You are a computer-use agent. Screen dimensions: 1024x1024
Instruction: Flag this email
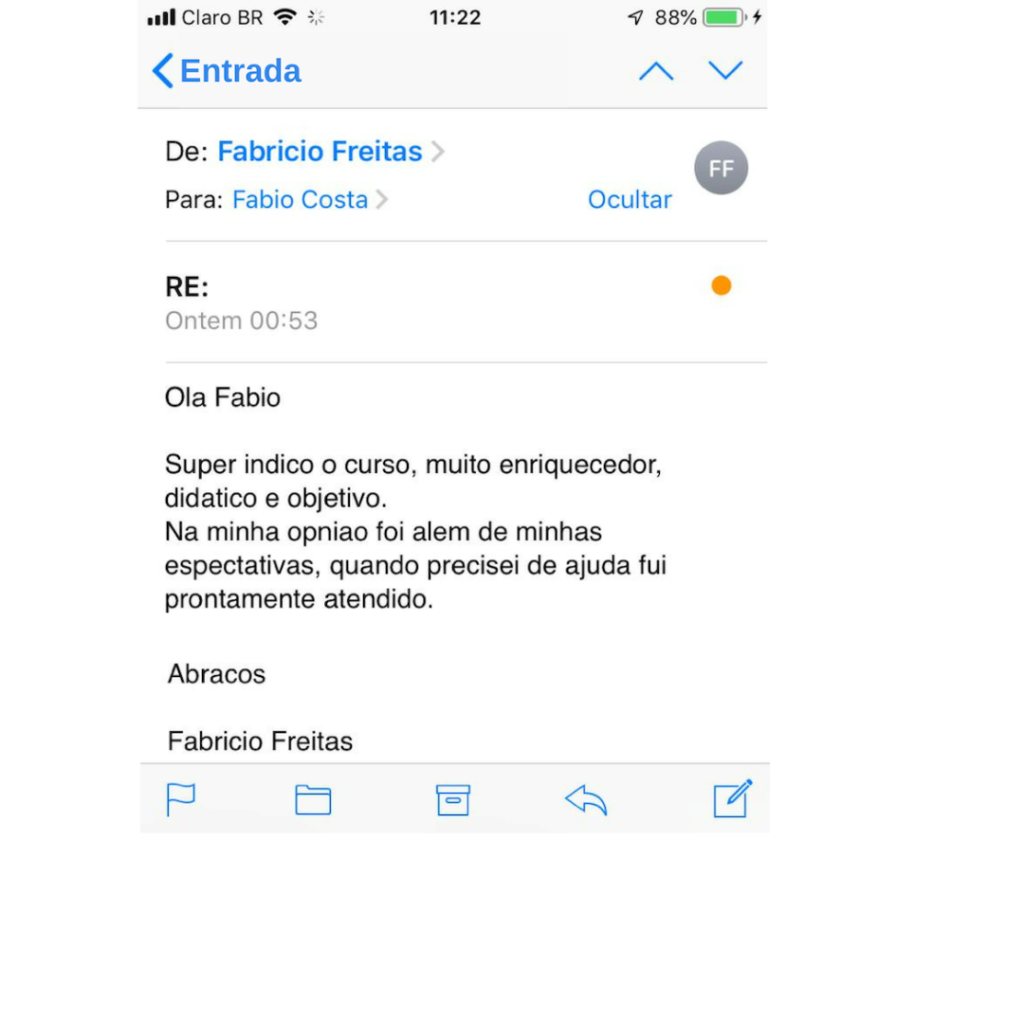[x=181, y=799]
